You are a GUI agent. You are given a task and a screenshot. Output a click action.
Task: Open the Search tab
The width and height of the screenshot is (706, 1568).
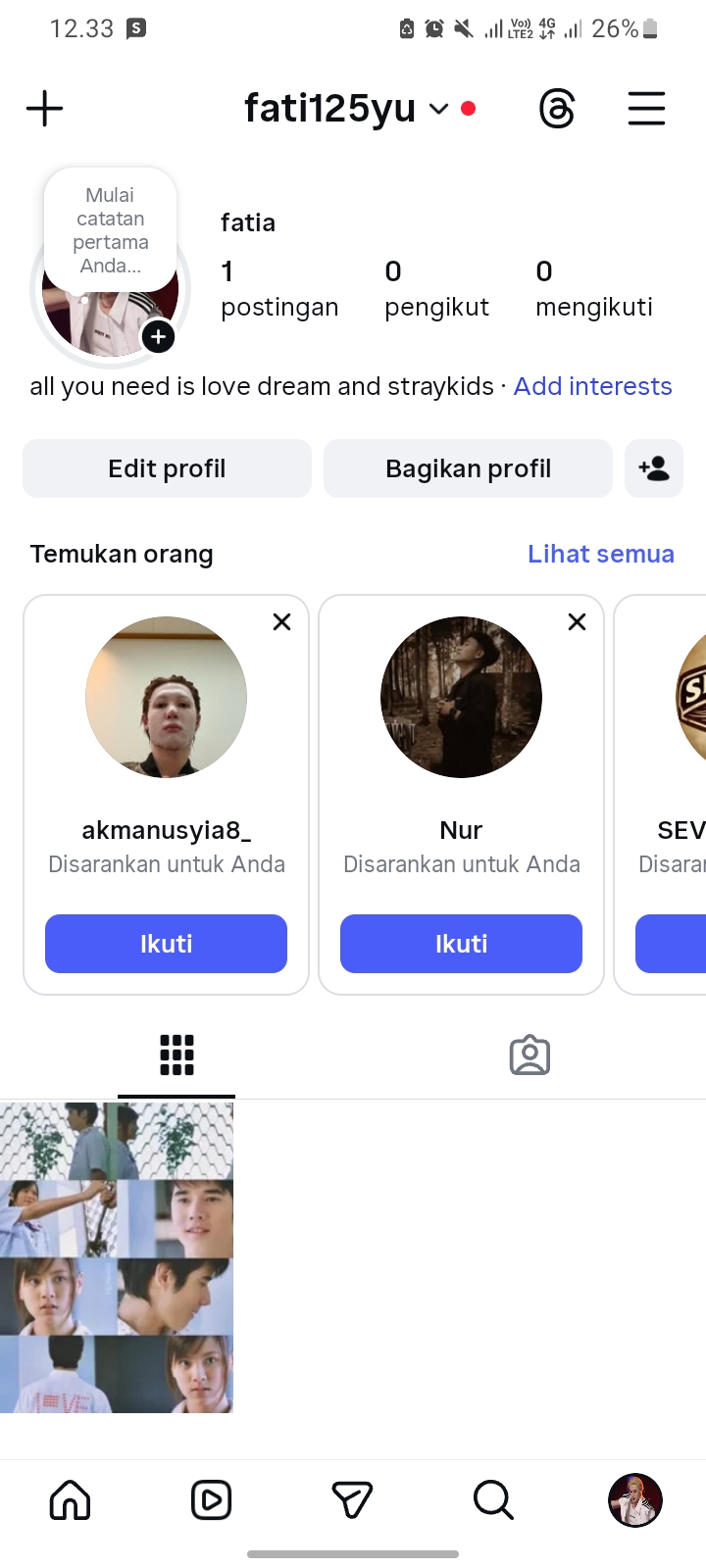pos(493,1499)
